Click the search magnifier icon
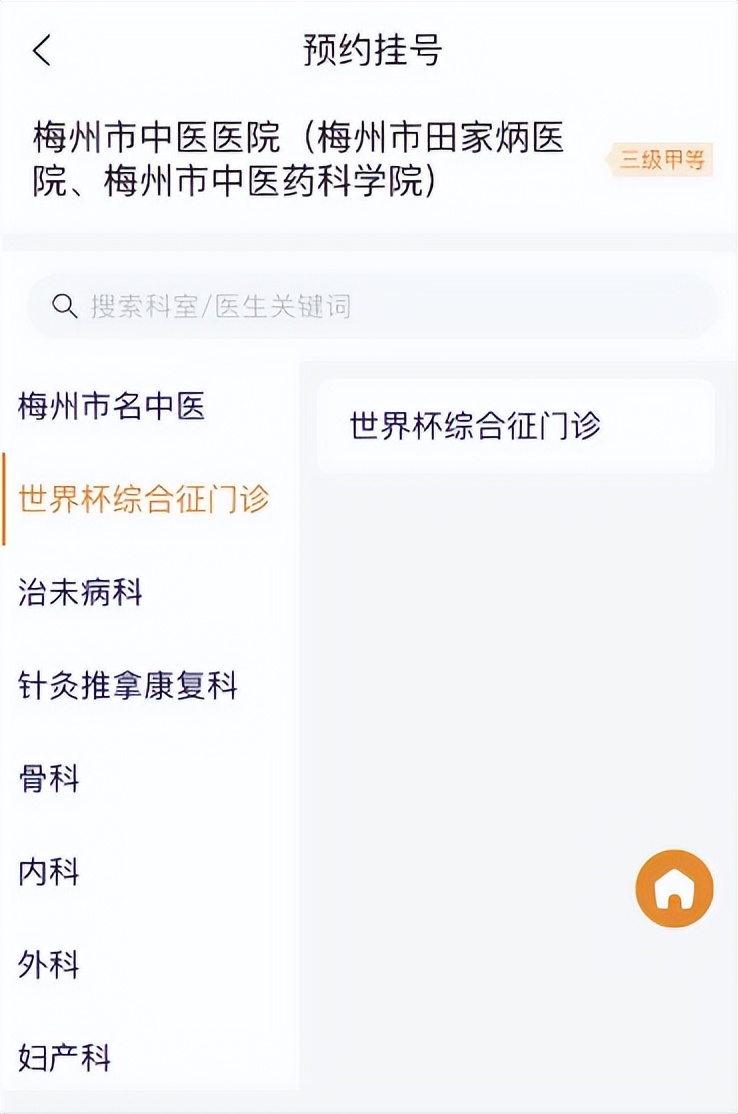This screenshot has height=1114, width=738. click(x=62, y=307)
